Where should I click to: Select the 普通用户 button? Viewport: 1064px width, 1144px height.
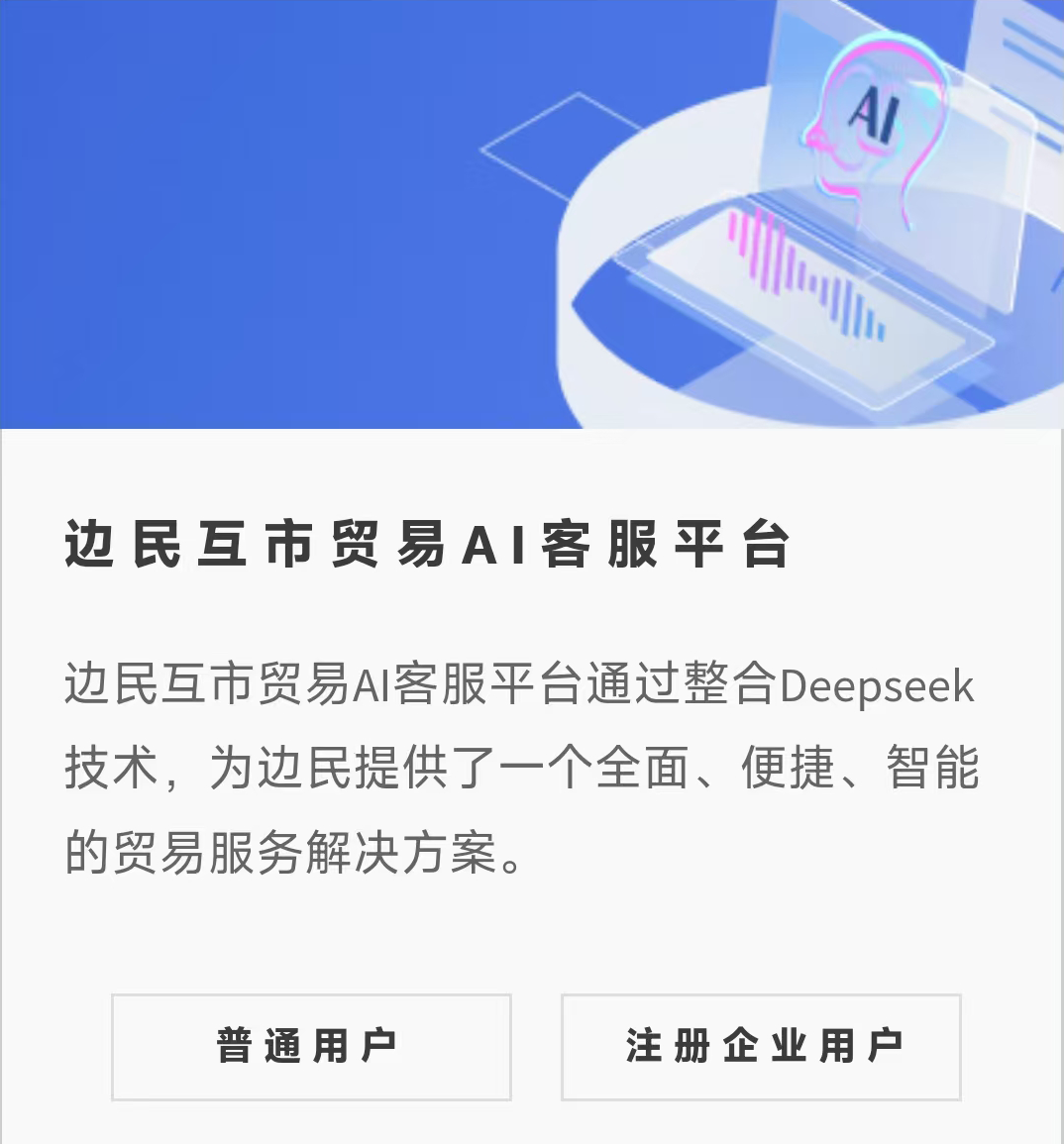pyautogui.click(x=311, y=1047)
